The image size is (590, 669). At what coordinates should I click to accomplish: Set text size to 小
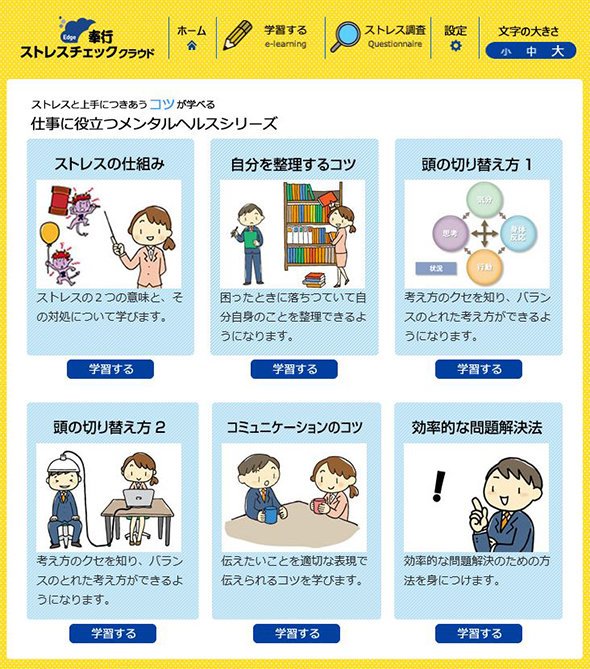[506, 52]
